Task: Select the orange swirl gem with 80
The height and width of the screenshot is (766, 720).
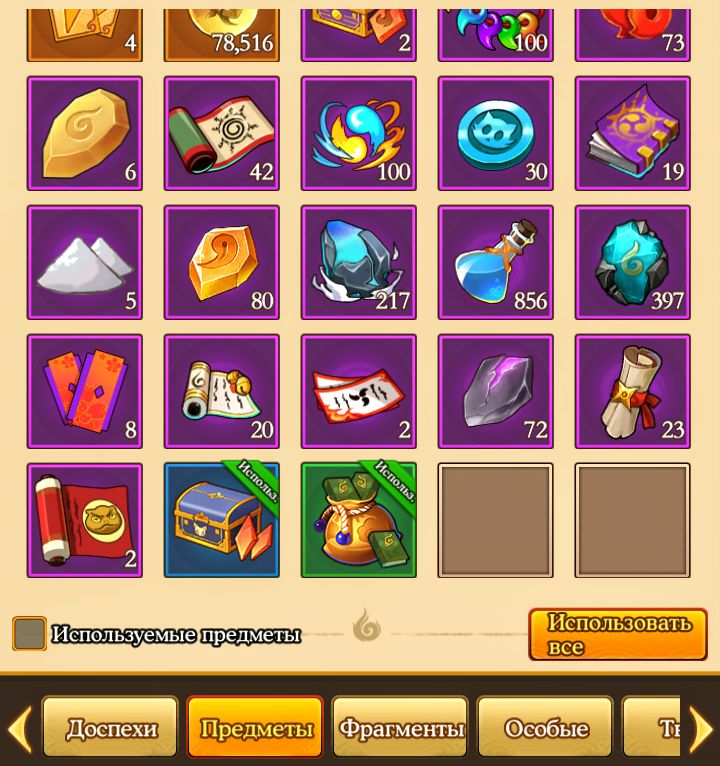Action: 222,263
